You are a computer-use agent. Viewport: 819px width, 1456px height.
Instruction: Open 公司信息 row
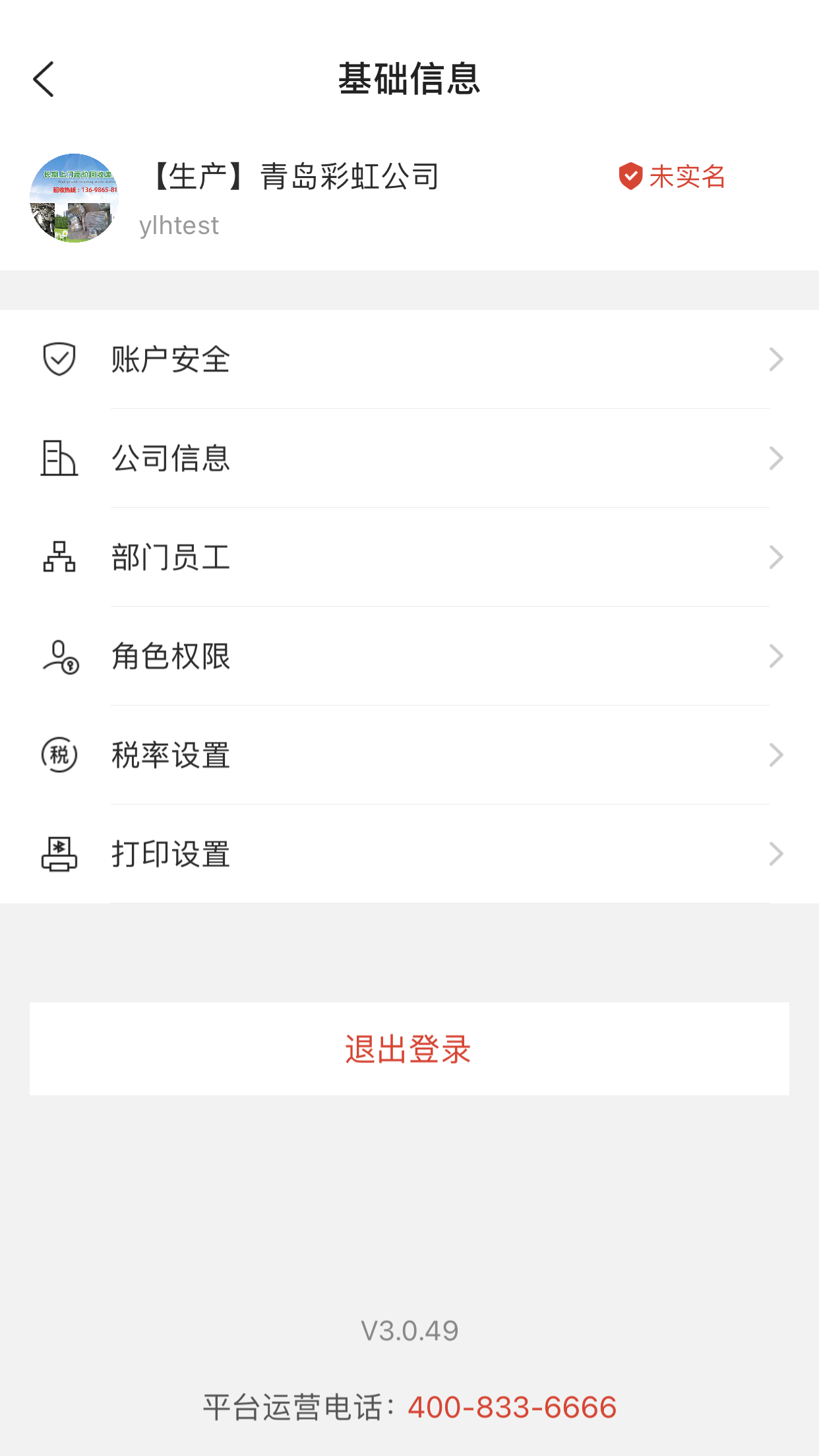pyautogui.click(x=409, y=458)
